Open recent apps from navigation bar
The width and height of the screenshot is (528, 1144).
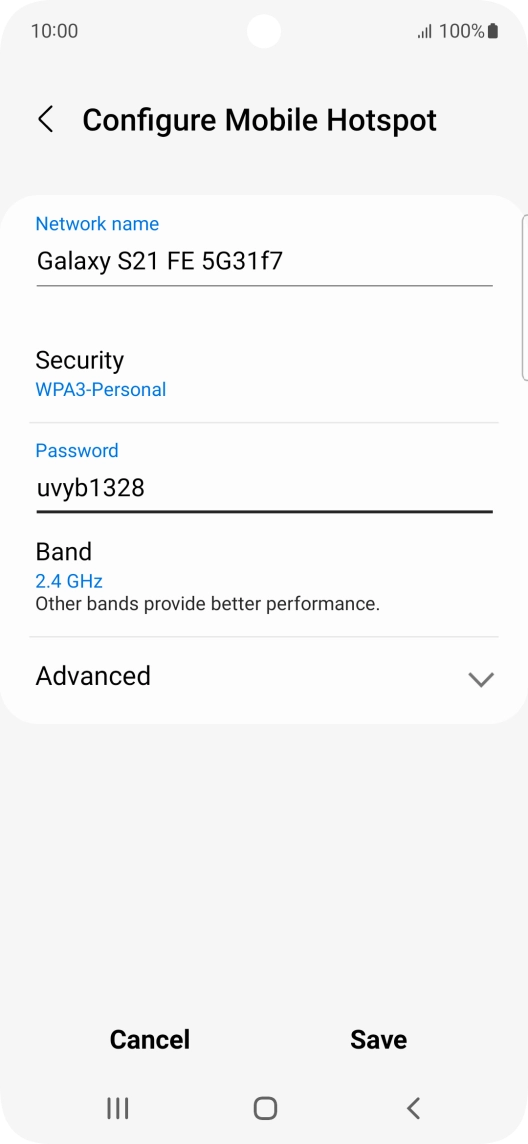tap(117, 1108)
